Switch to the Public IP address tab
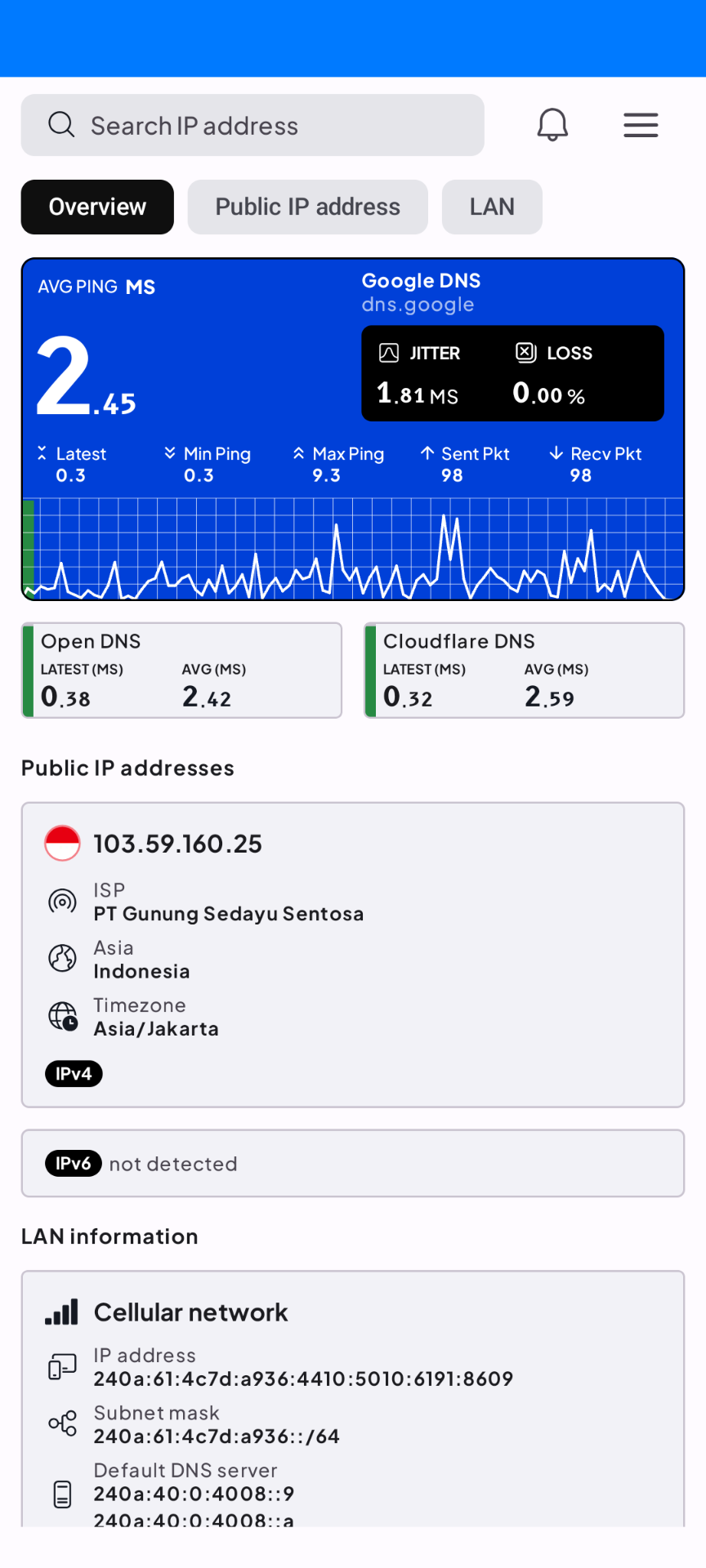The width and height of the screenshot is (706, 1568). point(307,207)
